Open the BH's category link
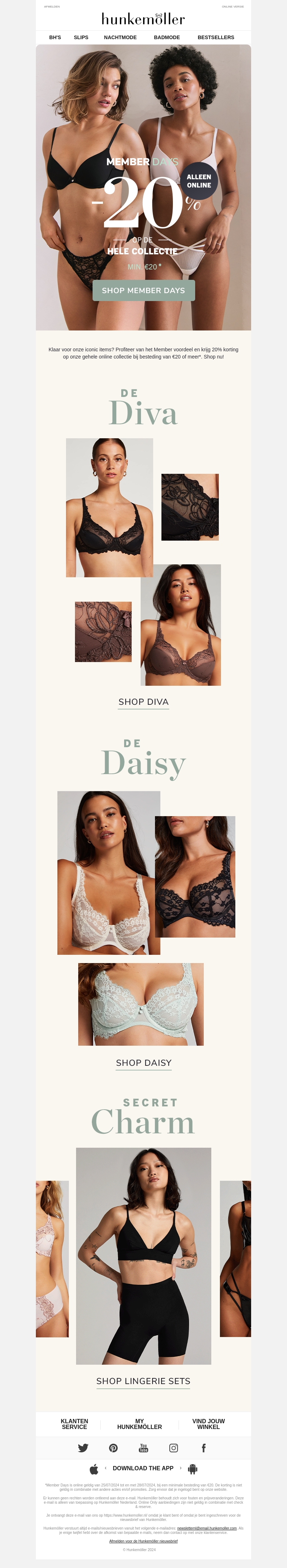Screen dimensions: 287x1568 (55, 38)
